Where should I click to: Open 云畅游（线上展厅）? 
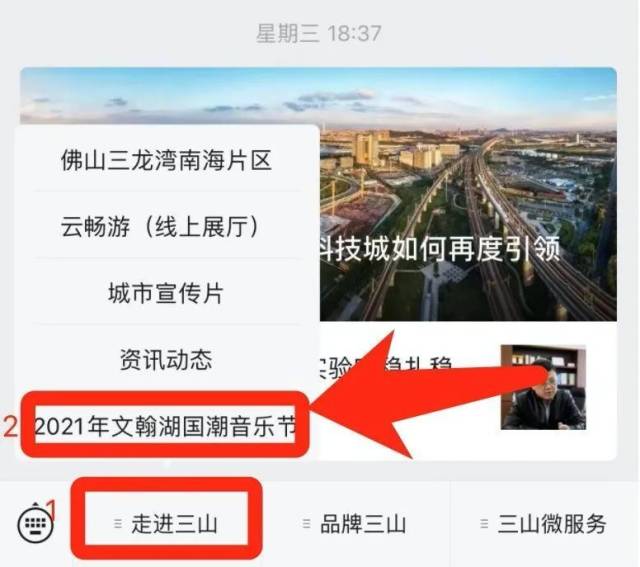[x=166, y=226]
